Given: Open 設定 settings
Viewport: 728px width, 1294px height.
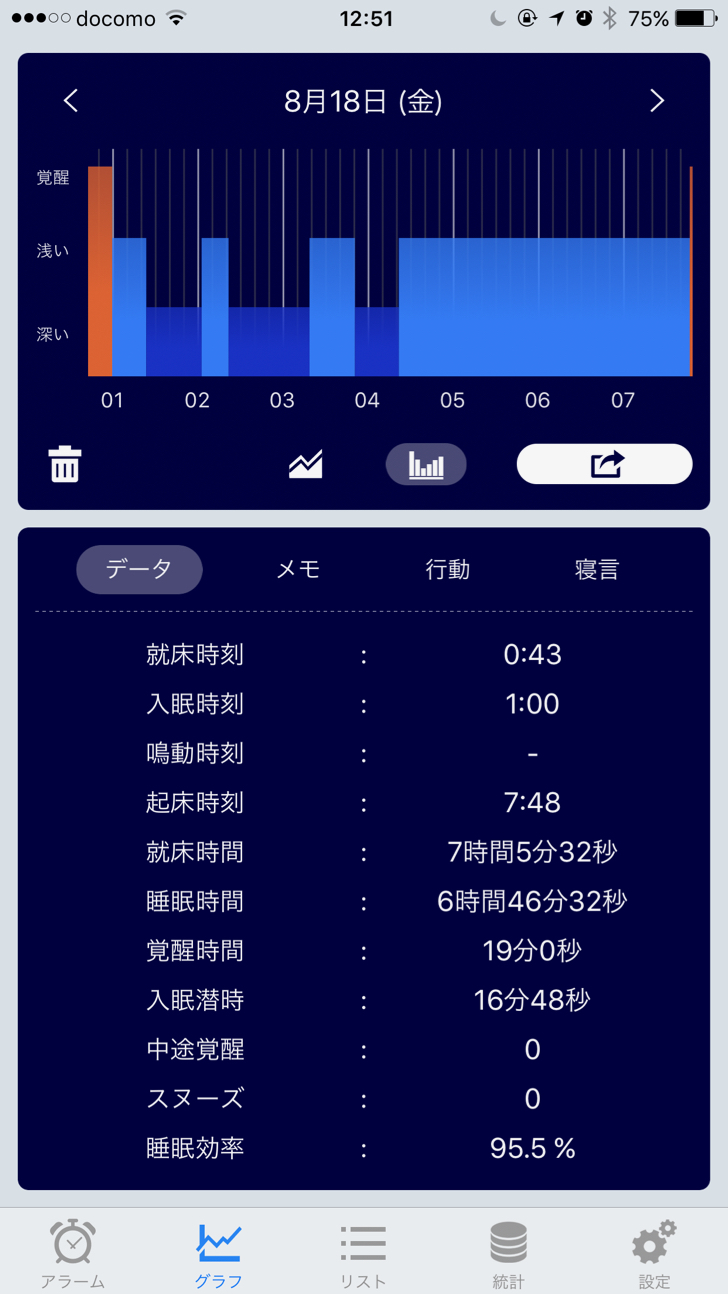Looking at the screenshot, I should tap(654, 1253).
